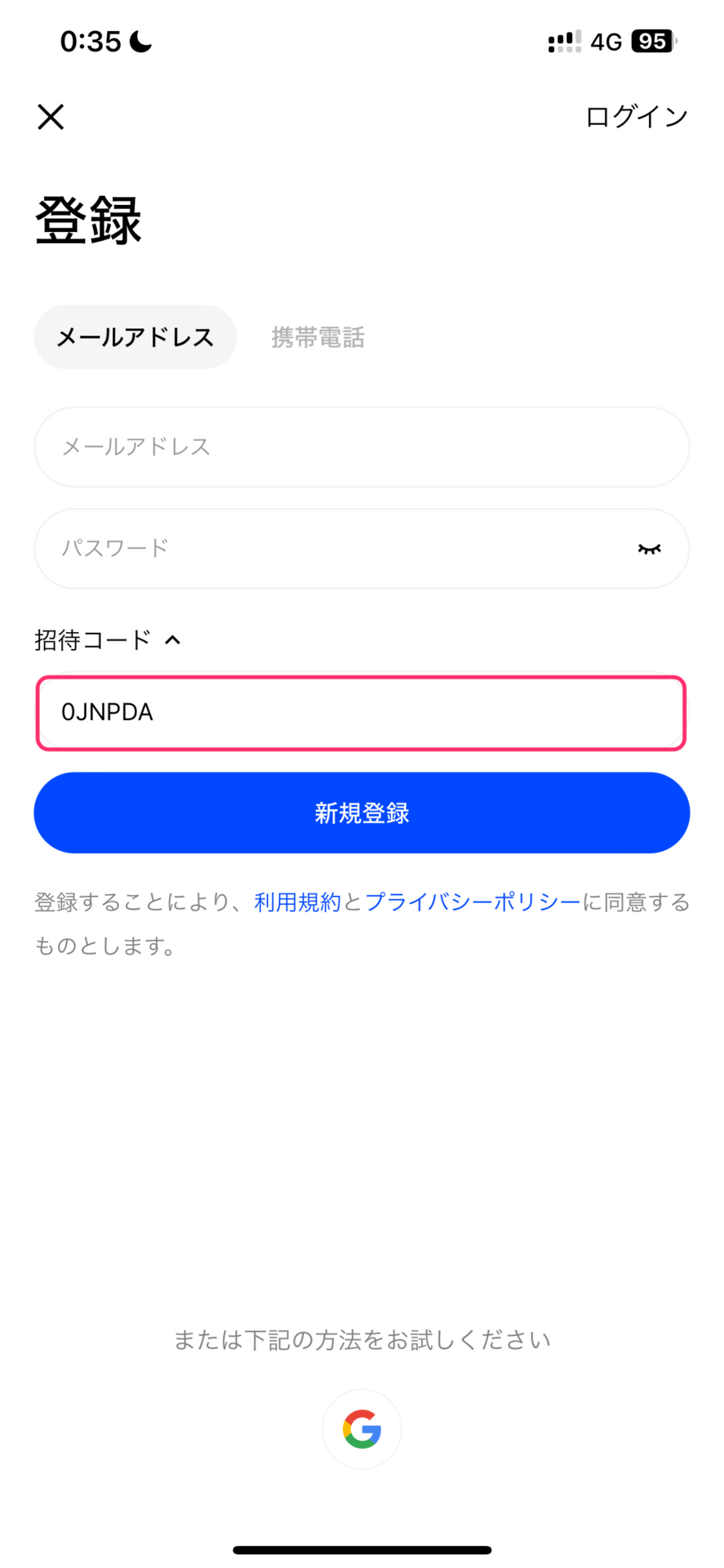Toggle password visibility eye icon
Viewport: 724px width, 1568px height.
649,549
